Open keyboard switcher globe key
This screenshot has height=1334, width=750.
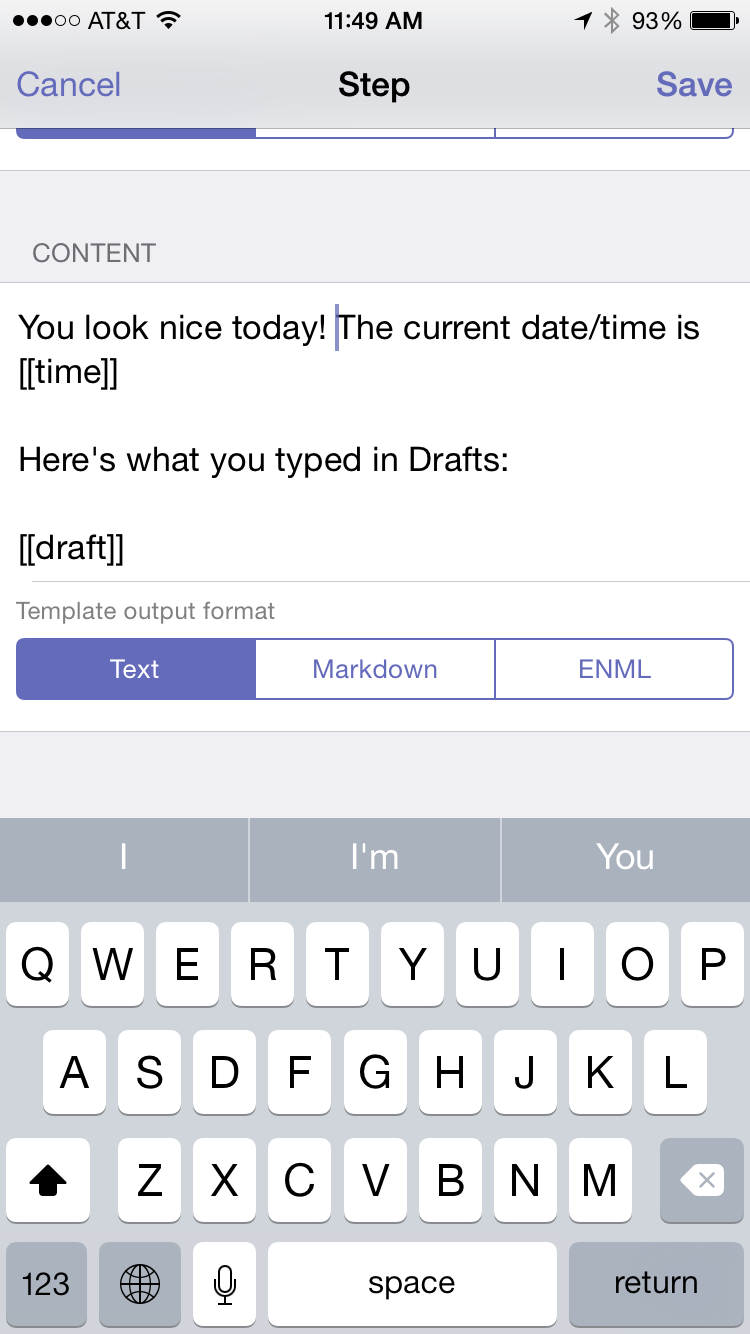(140, 1284)
